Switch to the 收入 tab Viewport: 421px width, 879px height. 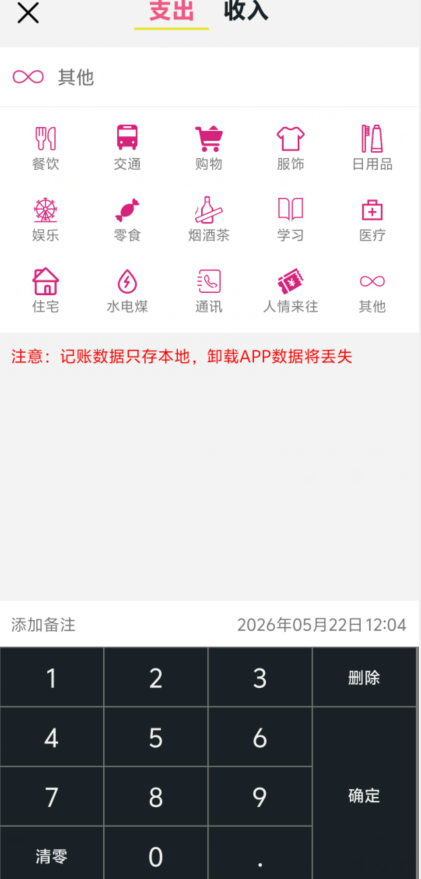[246, 10]
